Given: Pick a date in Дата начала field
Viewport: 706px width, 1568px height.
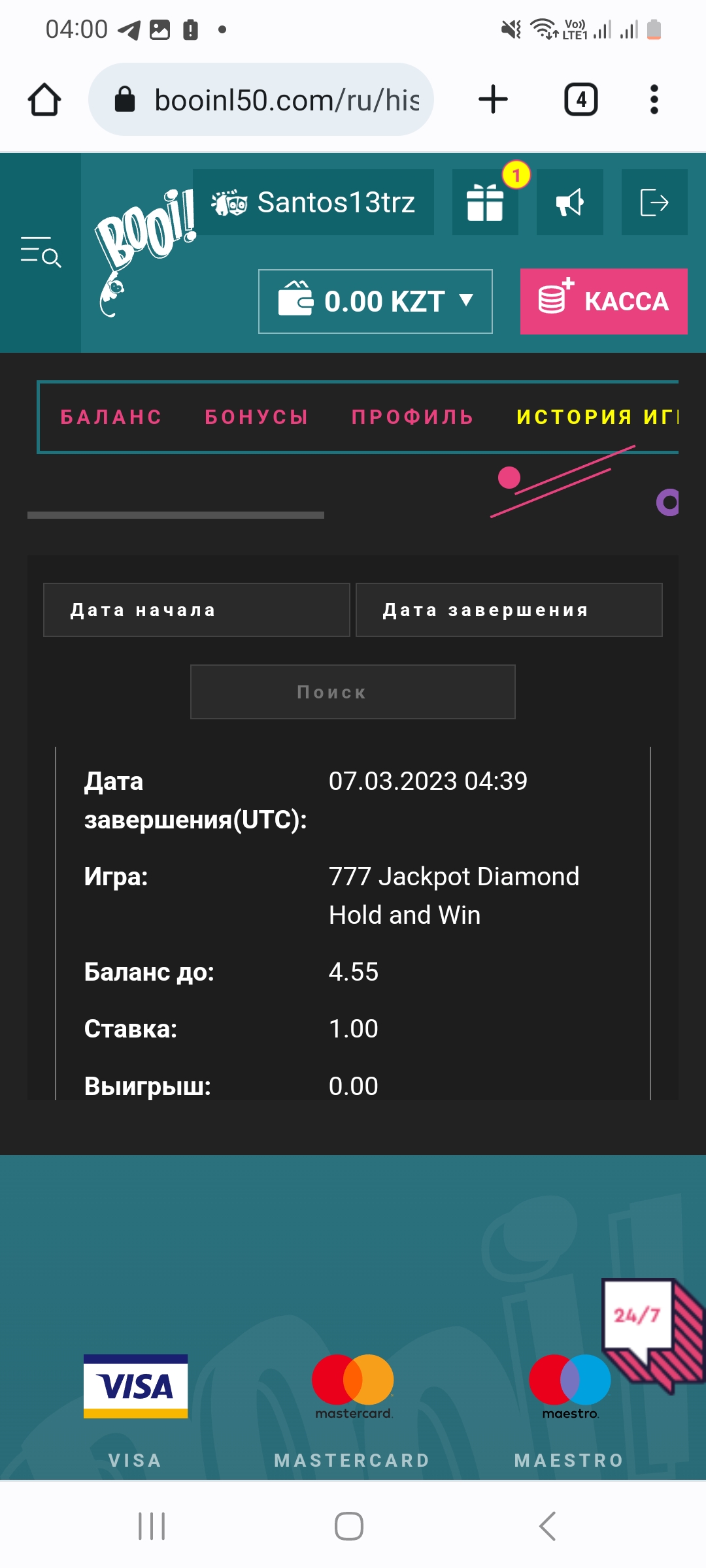Looking at the screenshot, I should point(197,610).
